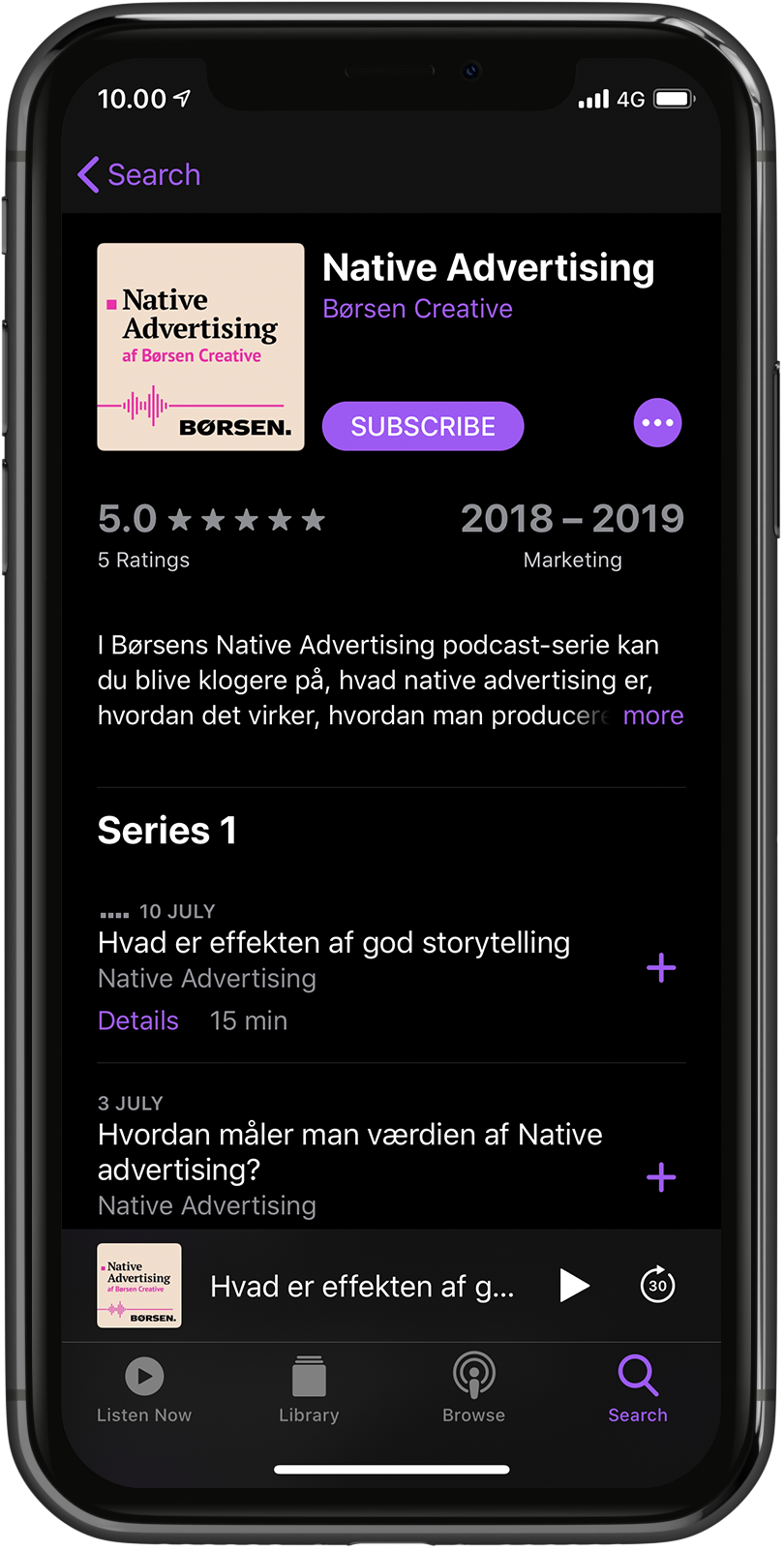
Task: Select the Search tab
Action: pos(638,1389)
